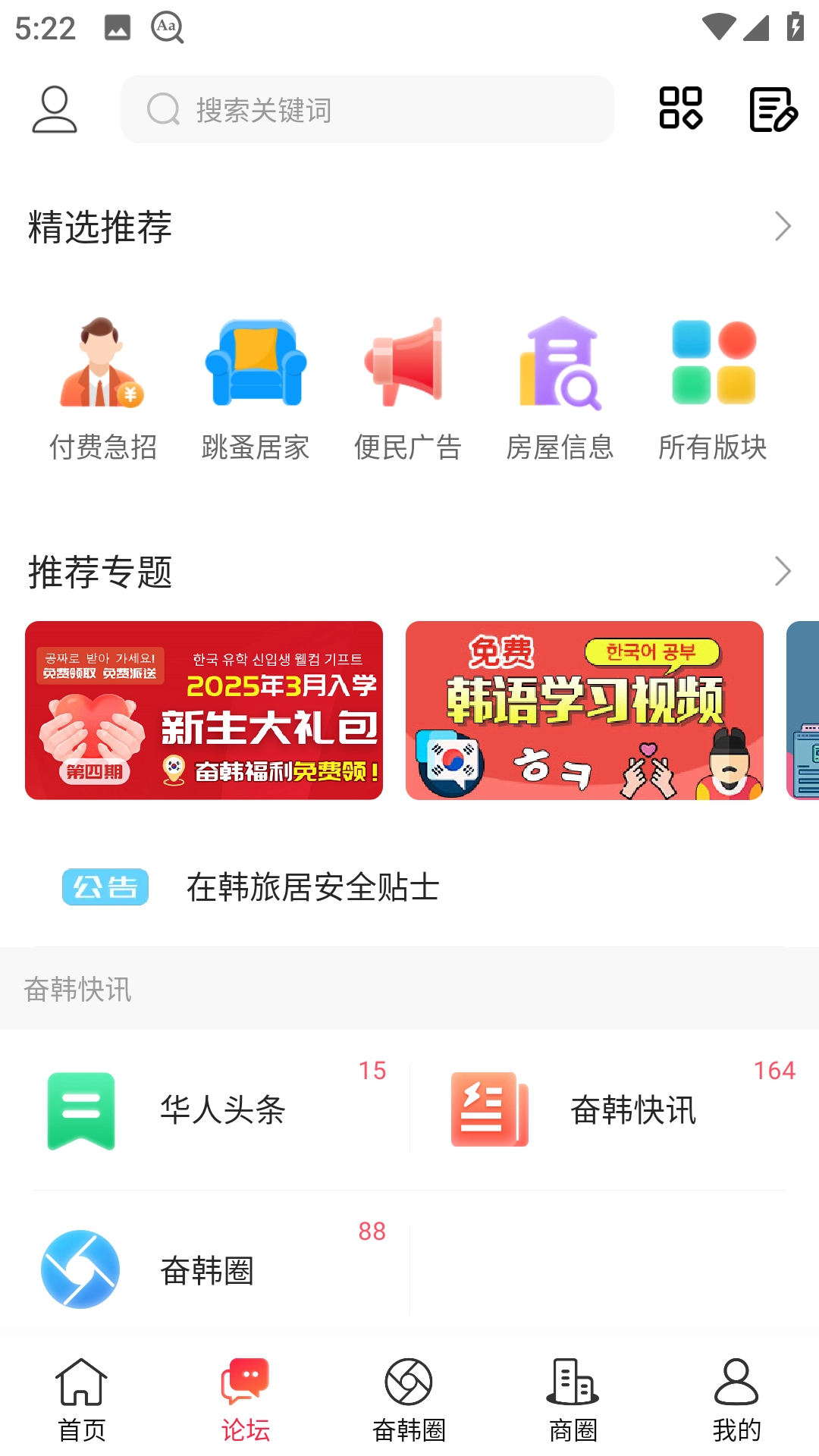Open the 韩语学习视频 banner
Screen dimensions: 819x1456
[x=584, y=710]
